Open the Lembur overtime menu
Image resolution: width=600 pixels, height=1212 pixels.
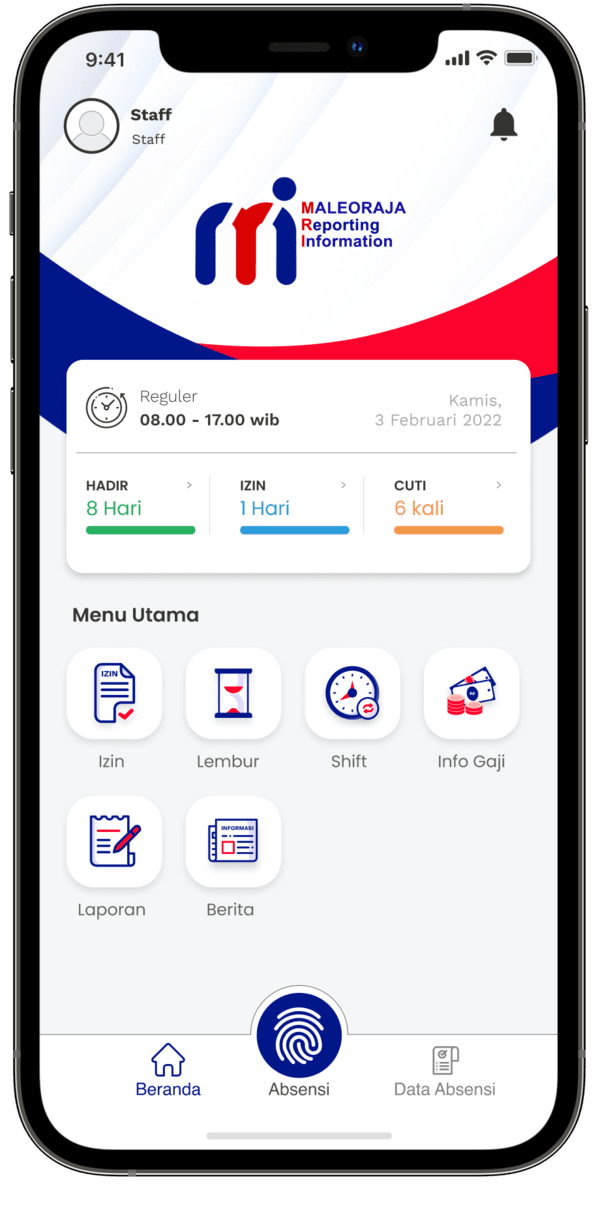[233, 694]
